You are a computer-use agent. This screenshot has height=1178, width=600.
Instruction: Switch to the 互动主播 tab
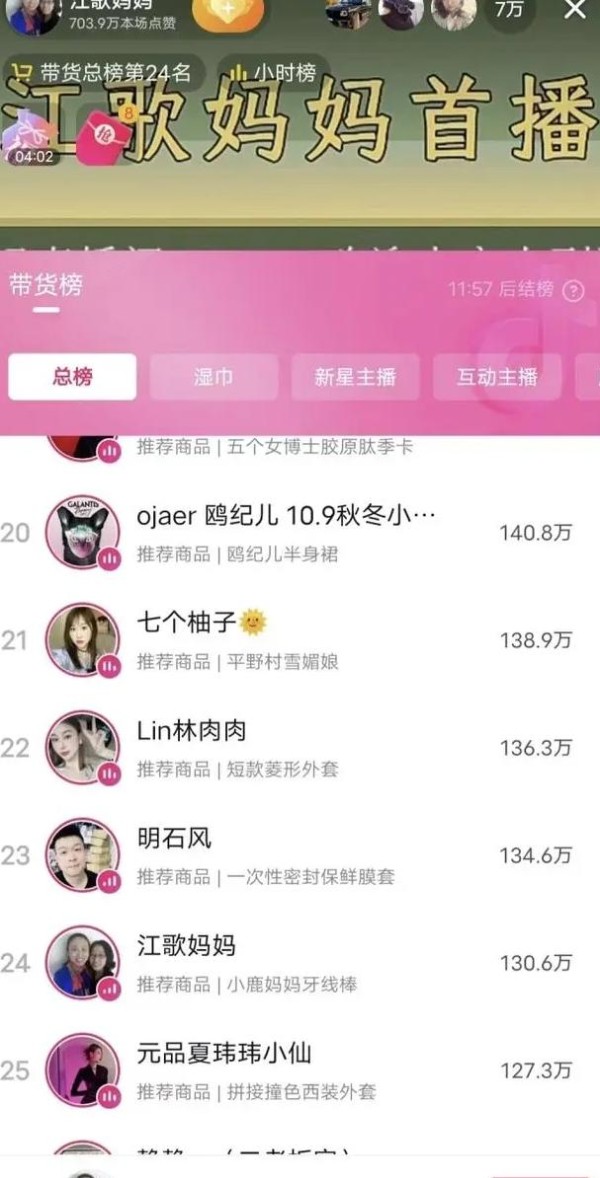[497, 377]
